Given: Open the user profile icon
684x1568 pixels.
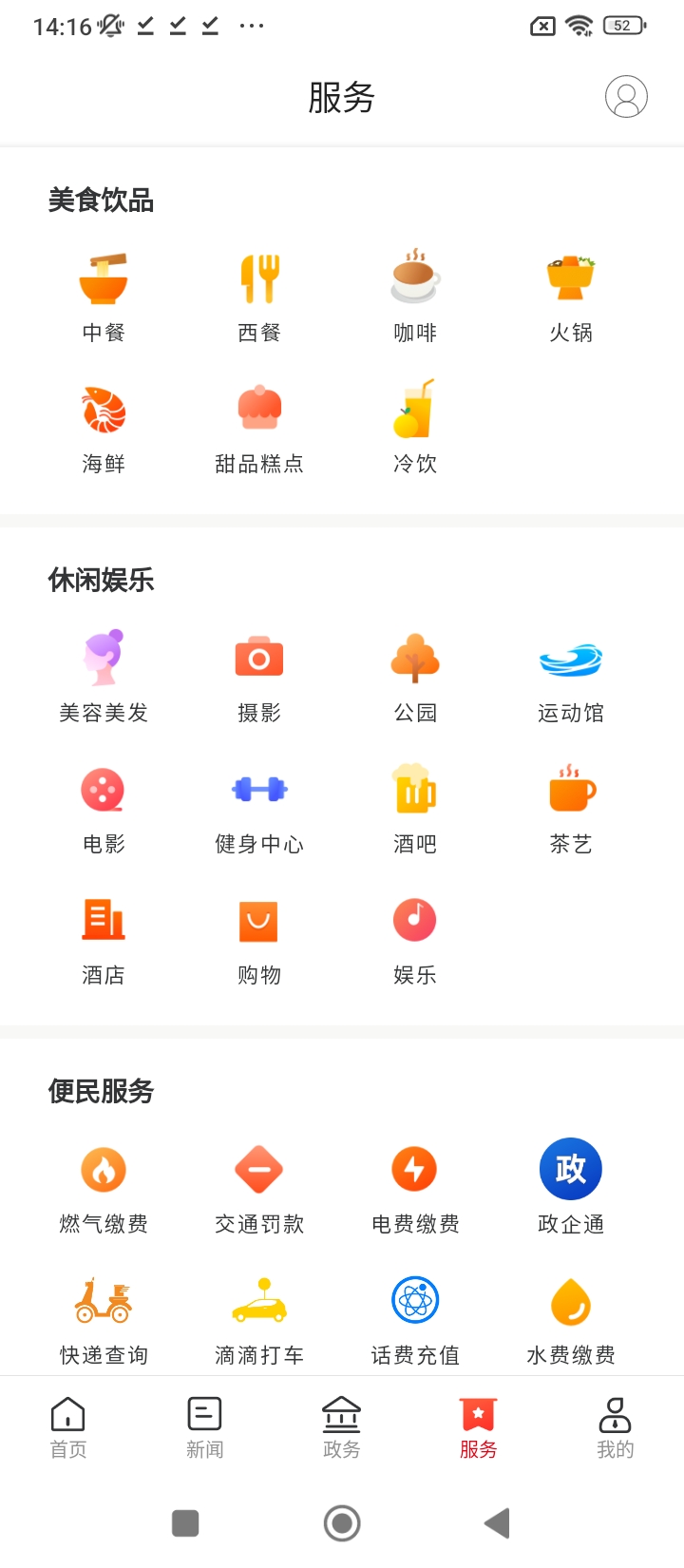Looking at the screenshot, I should tap(626, 97).
